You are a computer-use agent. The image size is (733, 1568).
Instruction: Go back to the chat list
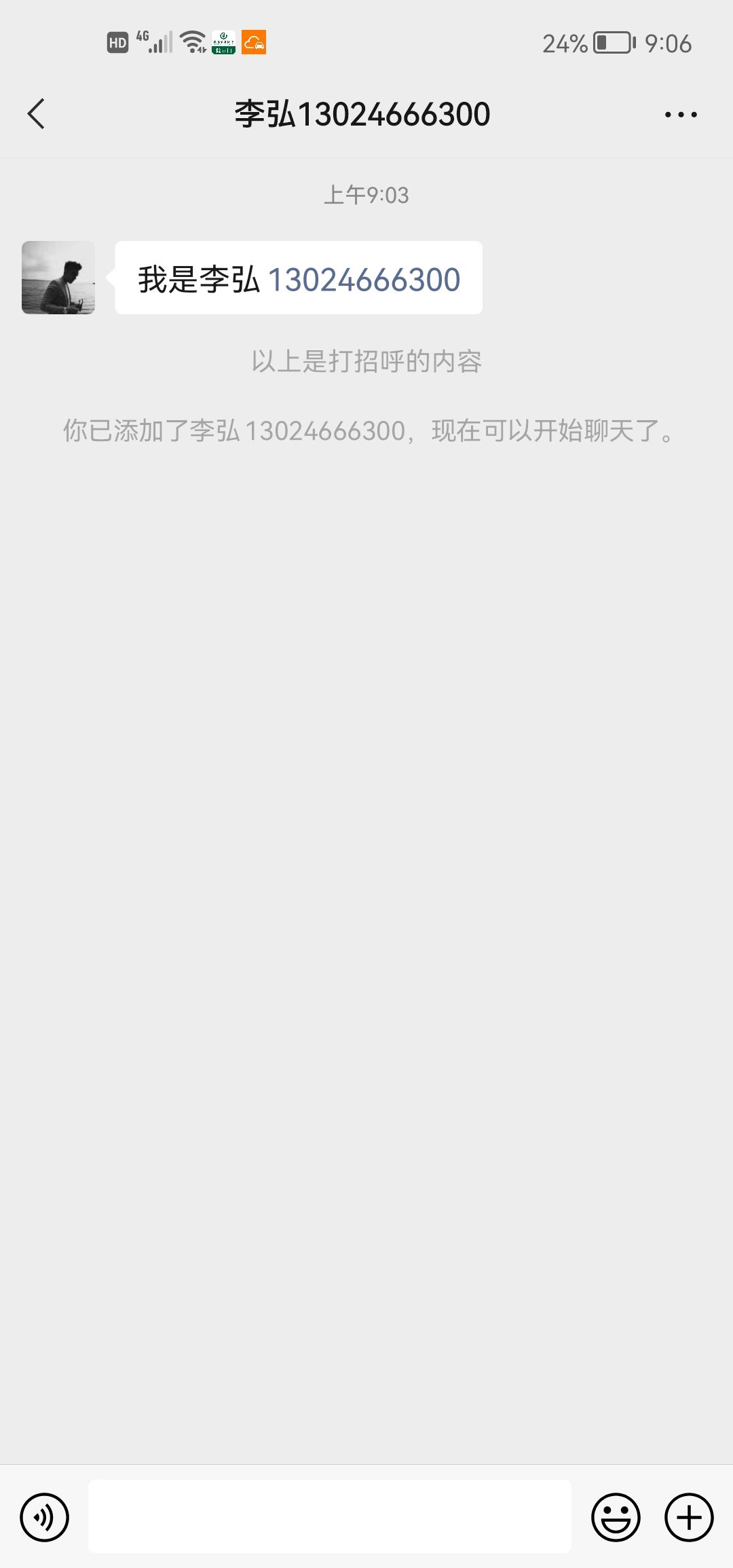click(37, 114)
